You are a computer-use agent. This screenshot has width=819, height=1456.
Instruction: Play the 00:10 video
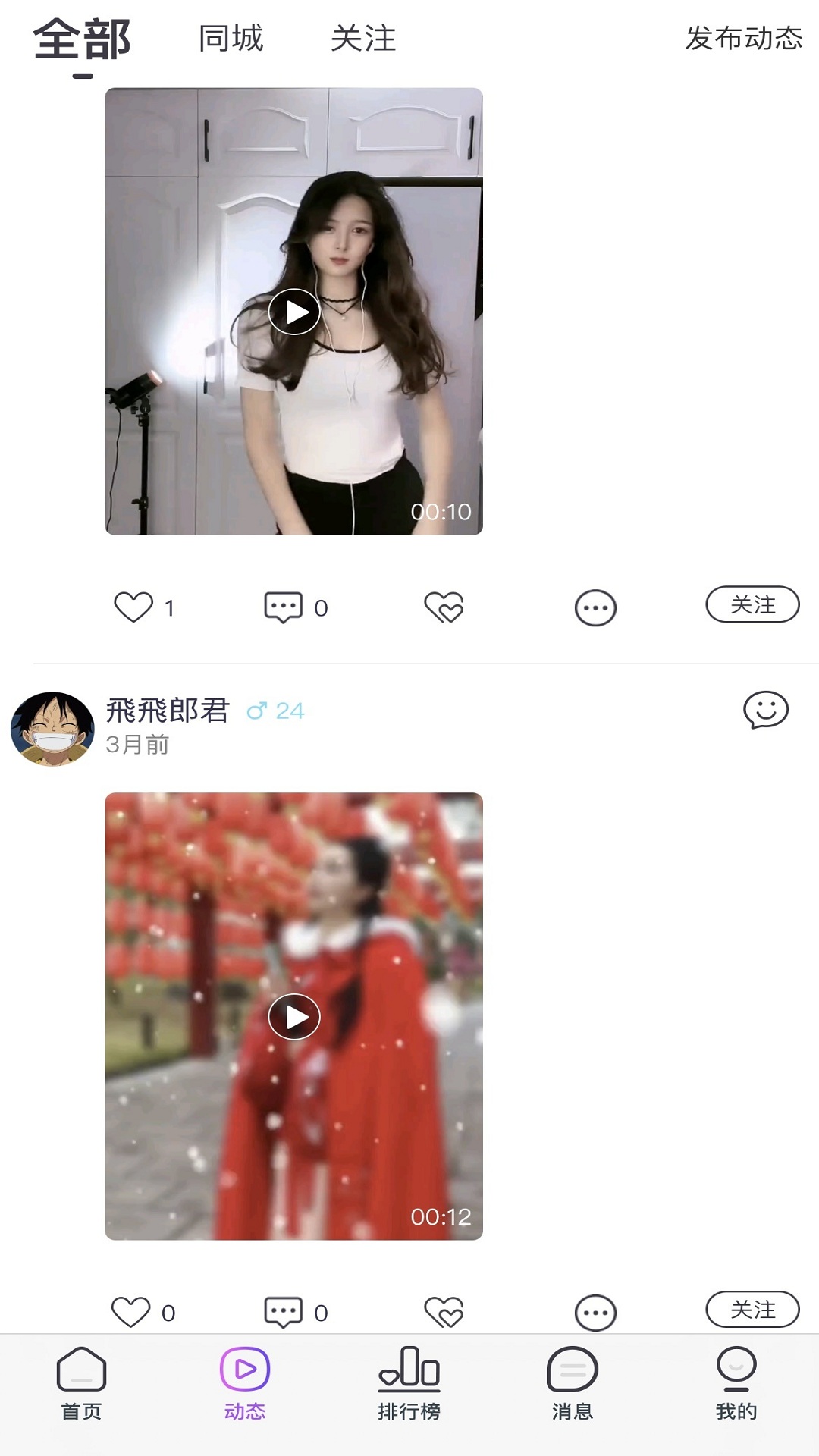tap(294, 312)
